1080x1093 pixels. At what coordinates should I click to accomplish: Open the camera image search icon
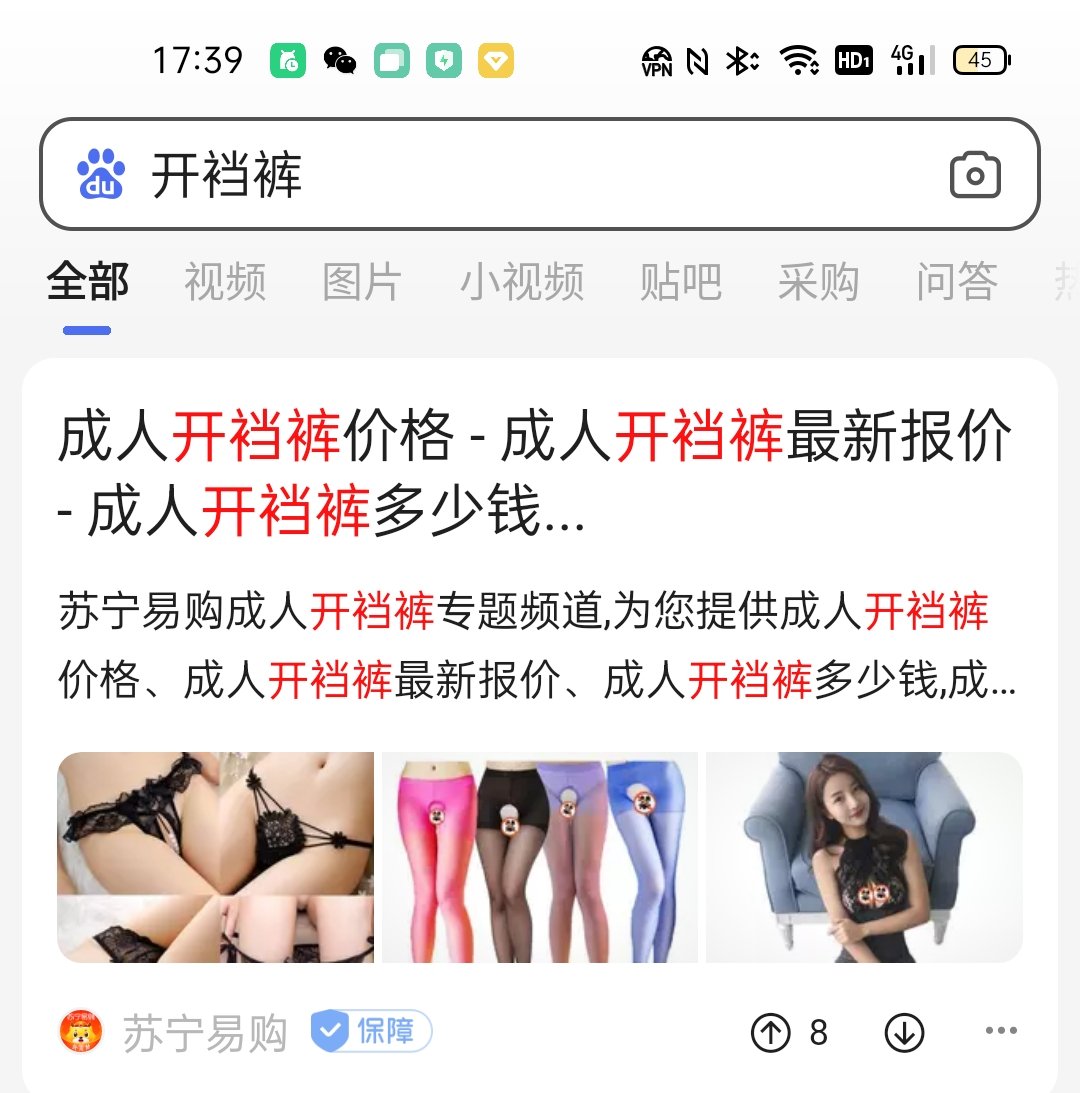pos(974,176)
